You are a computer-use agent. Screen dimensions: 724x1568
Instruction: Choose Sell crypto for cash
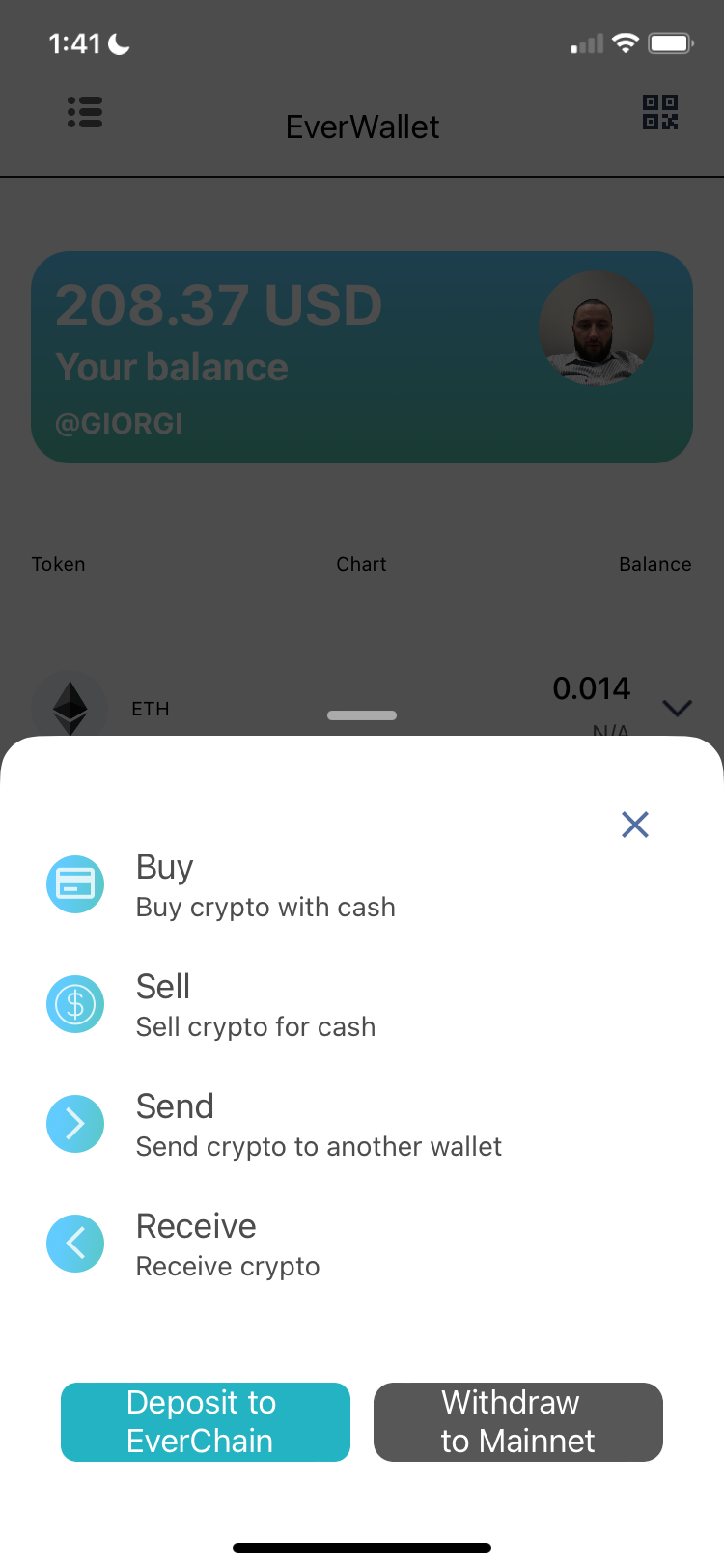tap(255, 1005)
